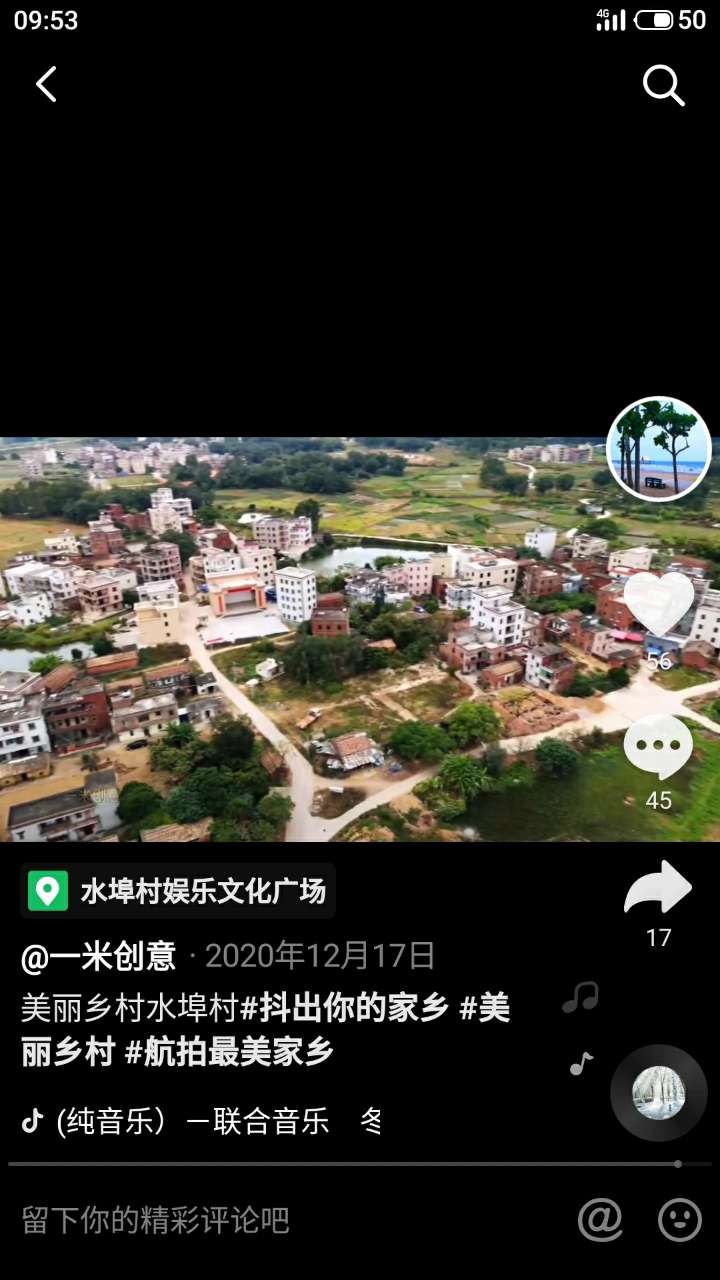Open the emoji picker

(x=680, y=1220)
